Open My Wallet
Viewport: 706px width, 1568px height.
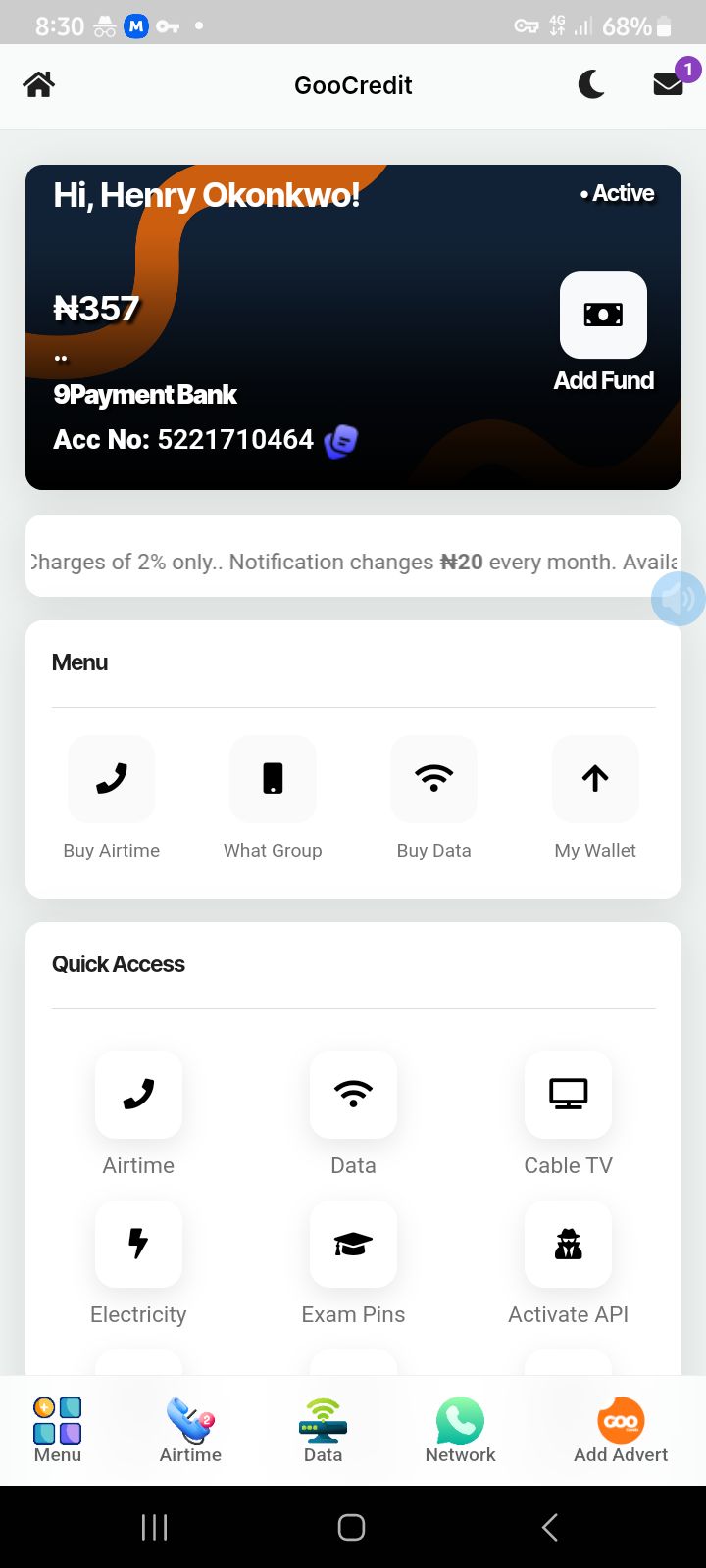595,779
